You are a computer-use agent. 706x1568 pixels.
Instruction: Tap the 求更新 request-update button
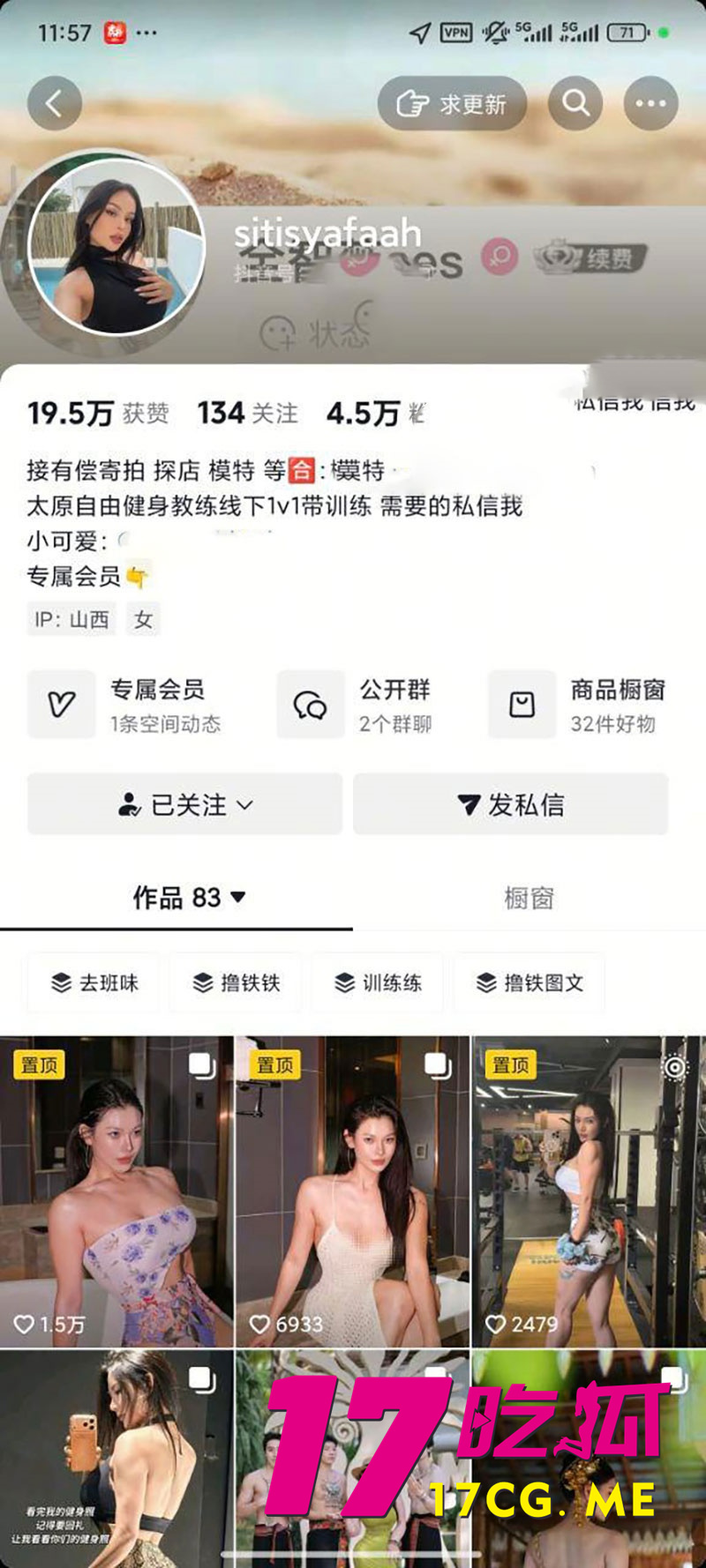[x=453, y=103]
